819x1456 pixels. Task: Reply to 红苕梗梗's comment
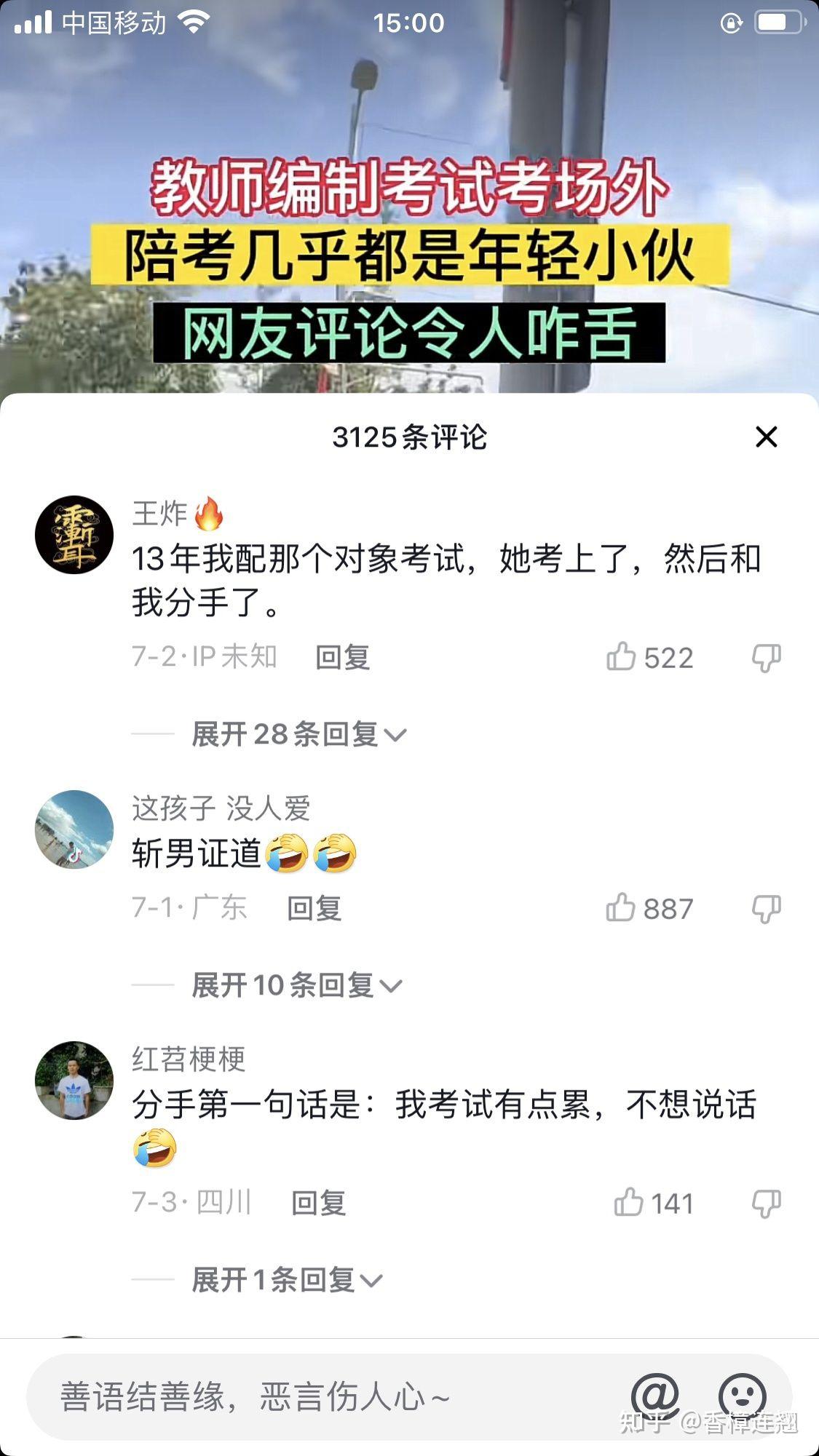click(x=319, y=1203)
